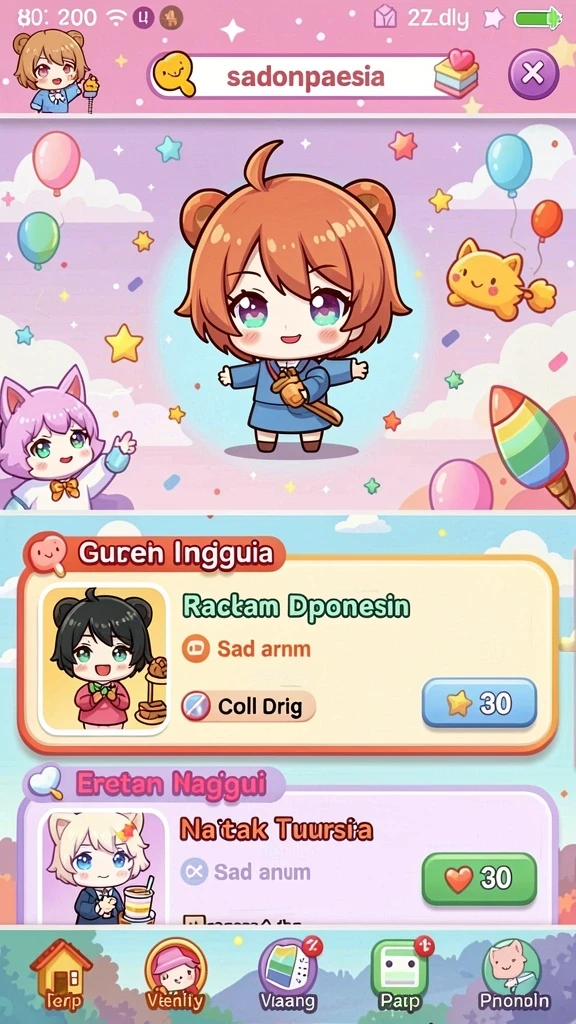
Task: Tap the heart 30 button
Action: (x=479, y=878)
